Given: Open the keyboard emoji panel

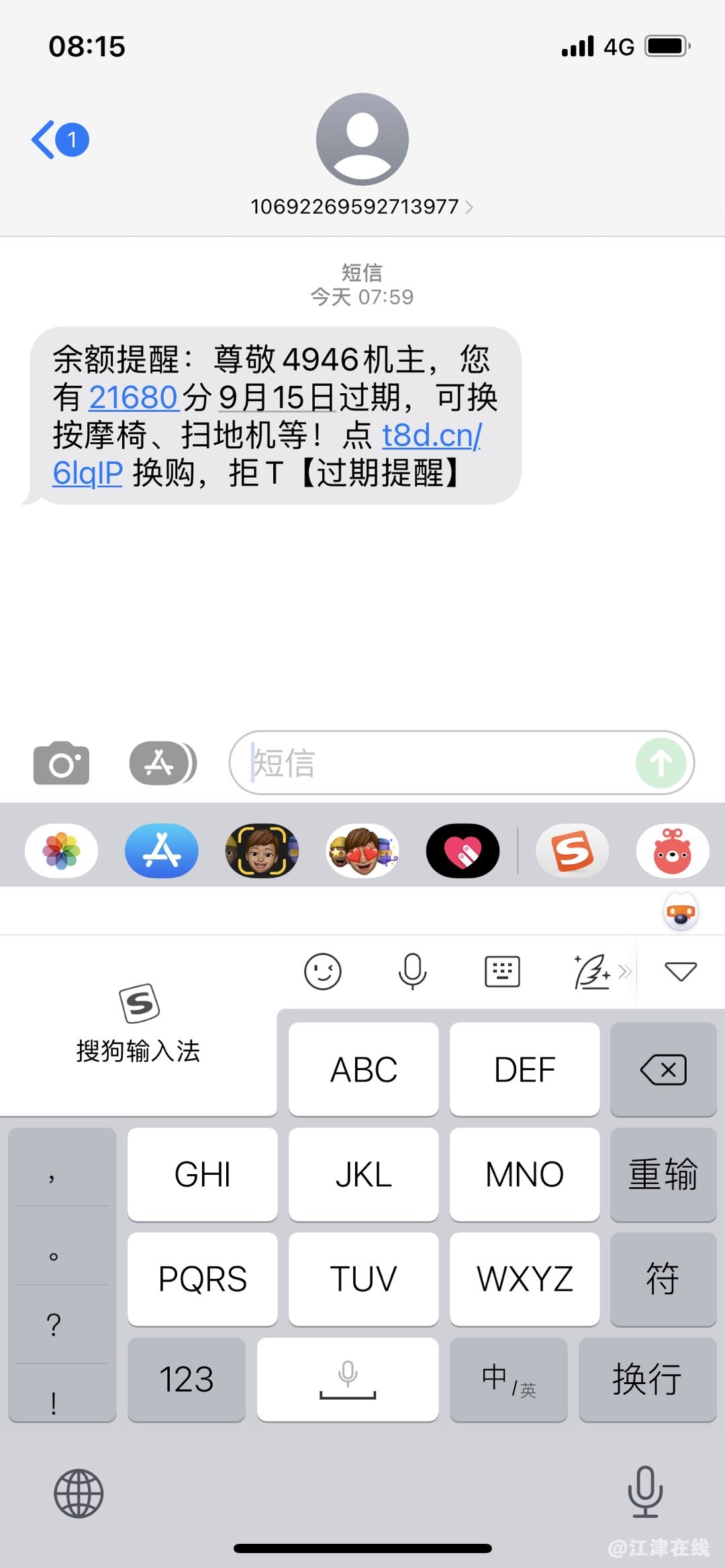Looking at the screenshot, I should (323, 972).
